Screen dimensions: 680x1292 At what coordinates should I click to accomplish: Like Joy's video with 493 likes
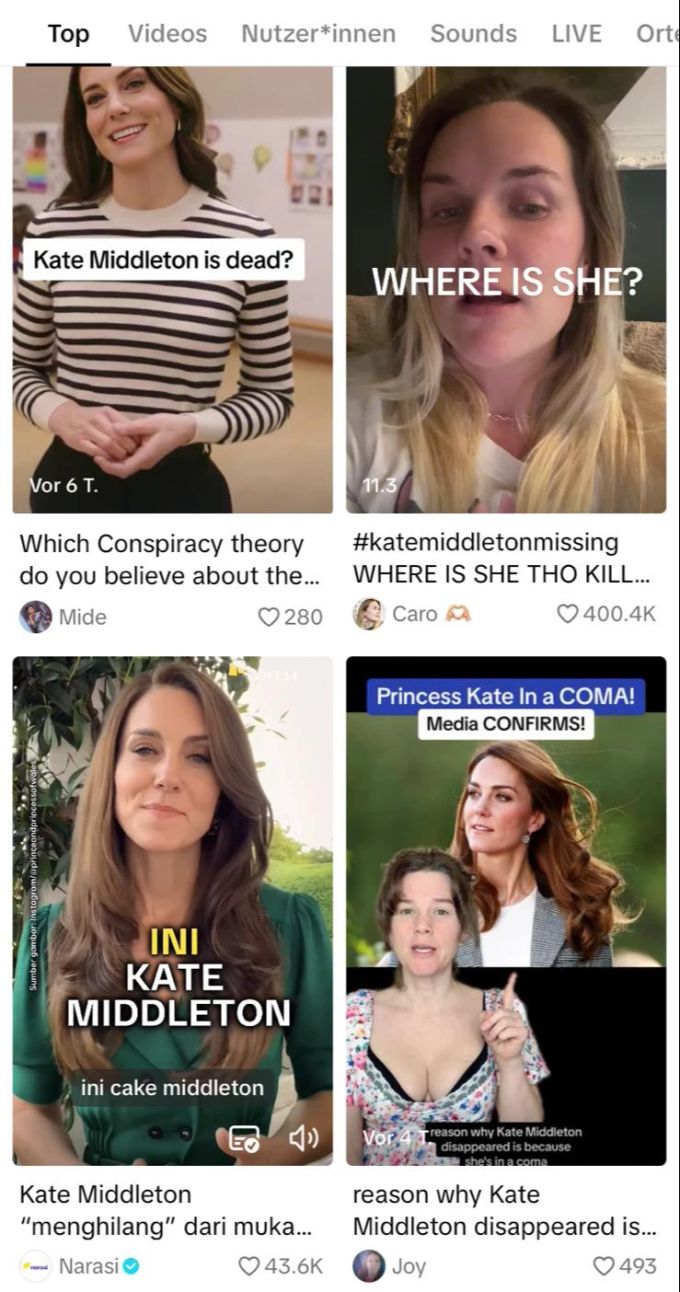[x=603, y=1266]
